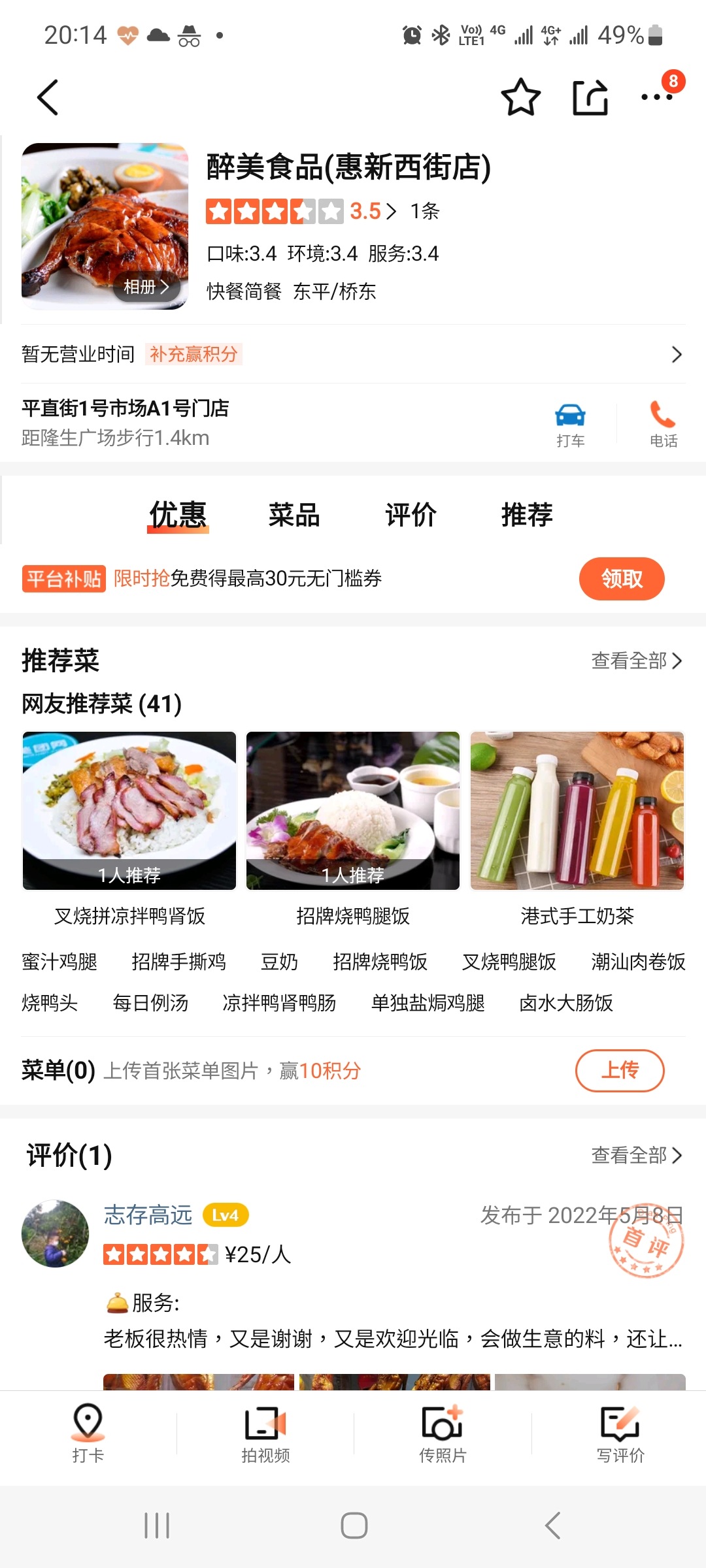Claim the coupon with 领取

pos(621,578)
